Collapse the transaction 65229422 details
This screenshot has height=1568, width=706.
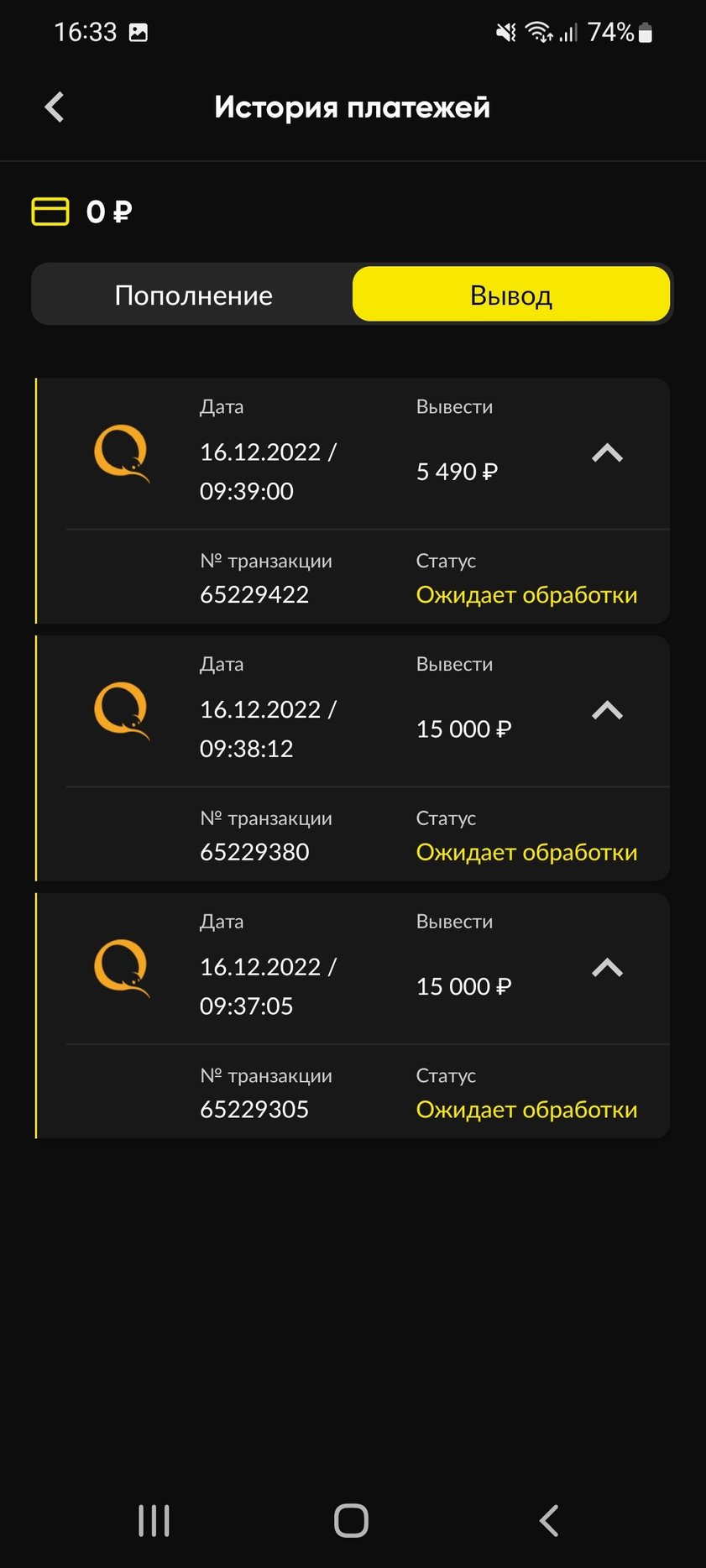607,454
